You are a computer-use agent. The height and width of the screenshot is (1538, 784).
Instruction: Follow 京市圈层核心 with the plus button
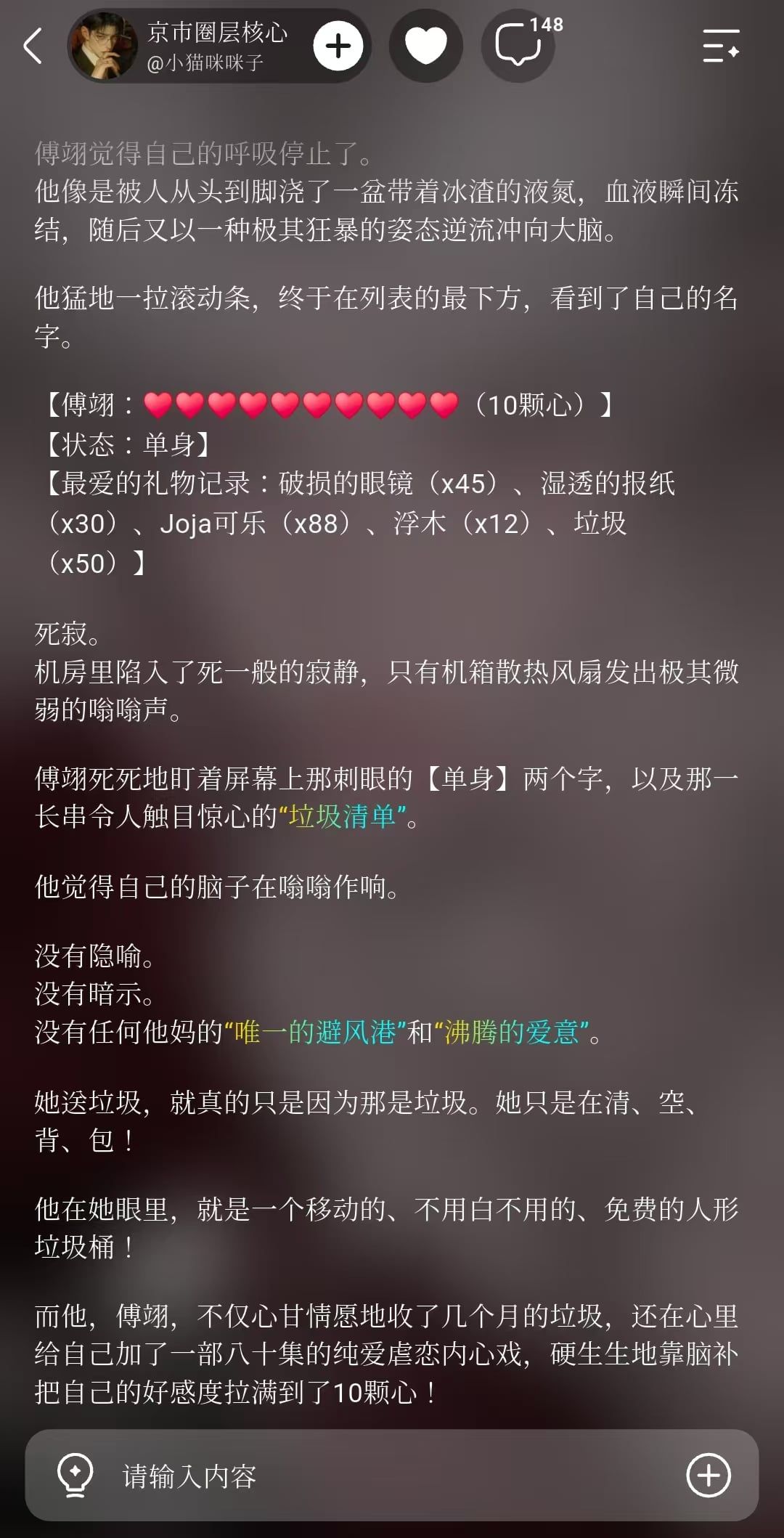point(338,46)
